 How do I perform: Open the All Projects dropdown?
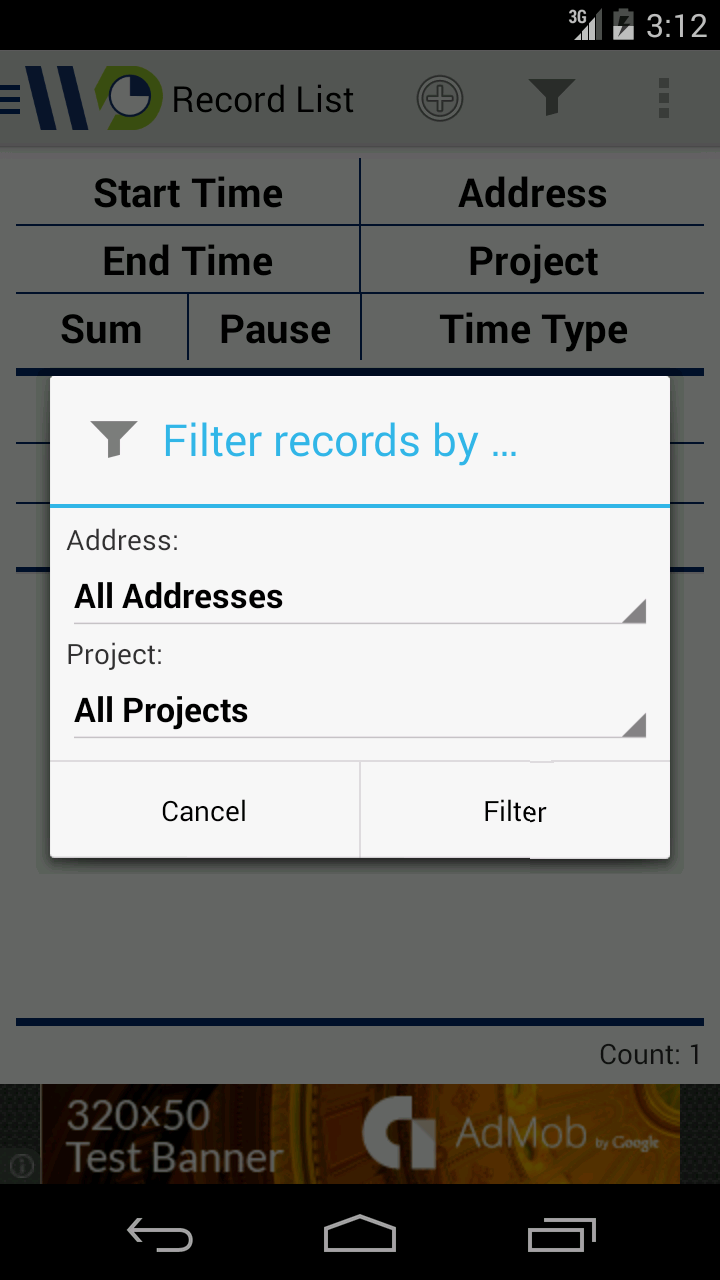pyautogui.click(x=360, y=710)
